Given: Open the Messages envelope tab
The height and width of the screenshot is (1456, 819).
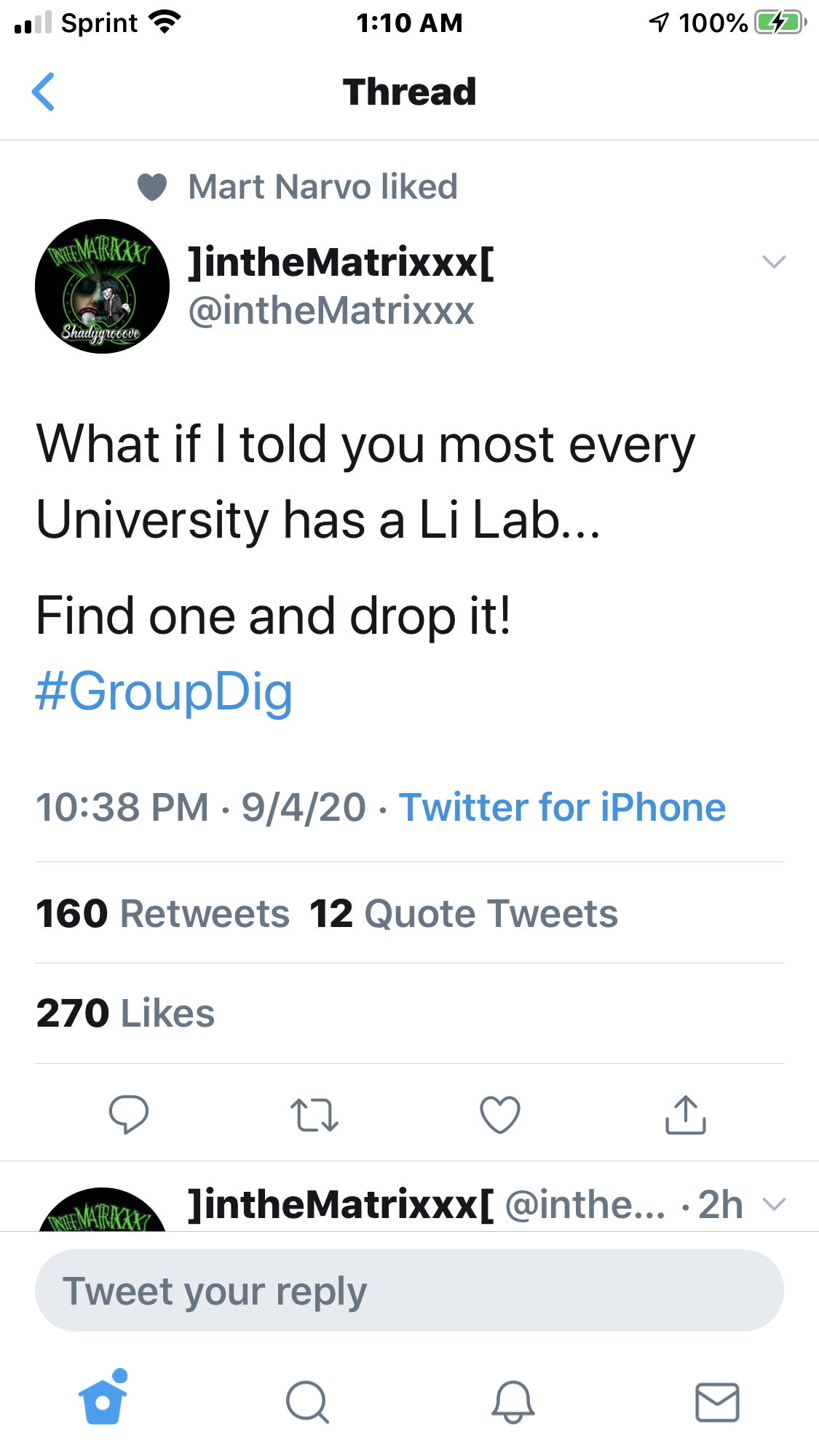Looking at the screenshot, I should (x=718, y=1402).
